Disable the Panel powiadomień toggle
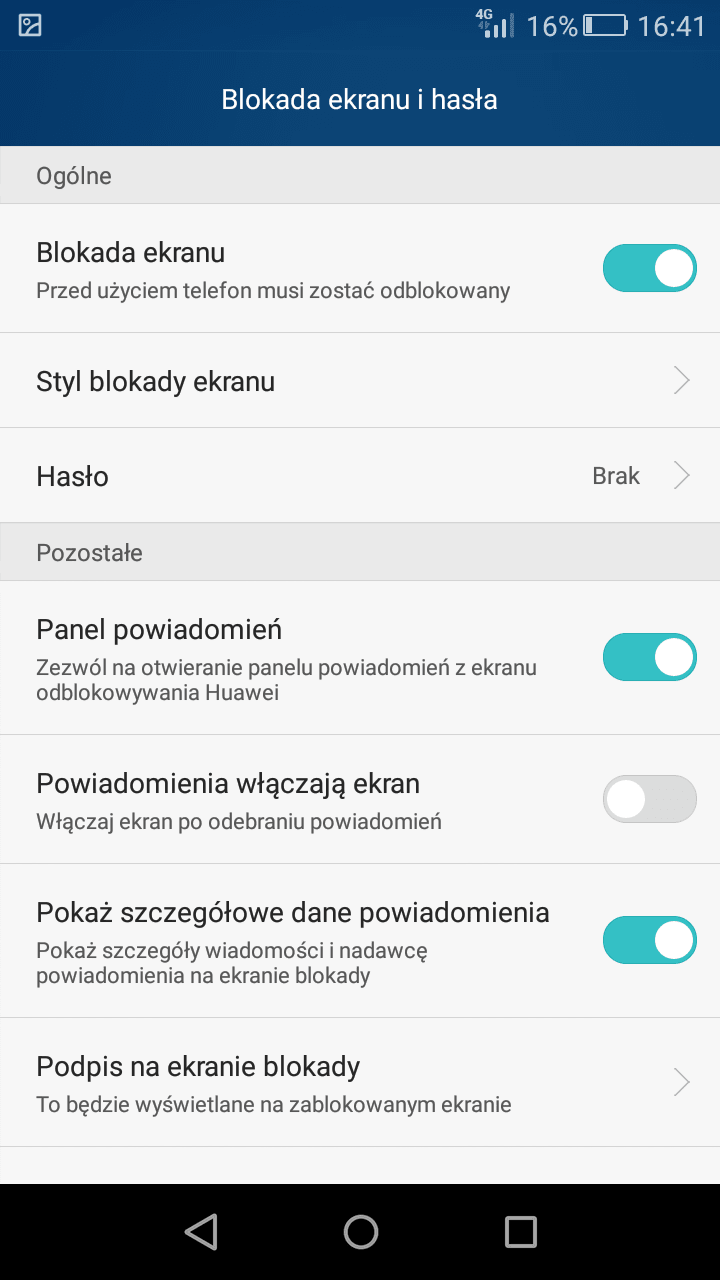Viewport: 720px width, 1280px height. (x=649, y=657)
